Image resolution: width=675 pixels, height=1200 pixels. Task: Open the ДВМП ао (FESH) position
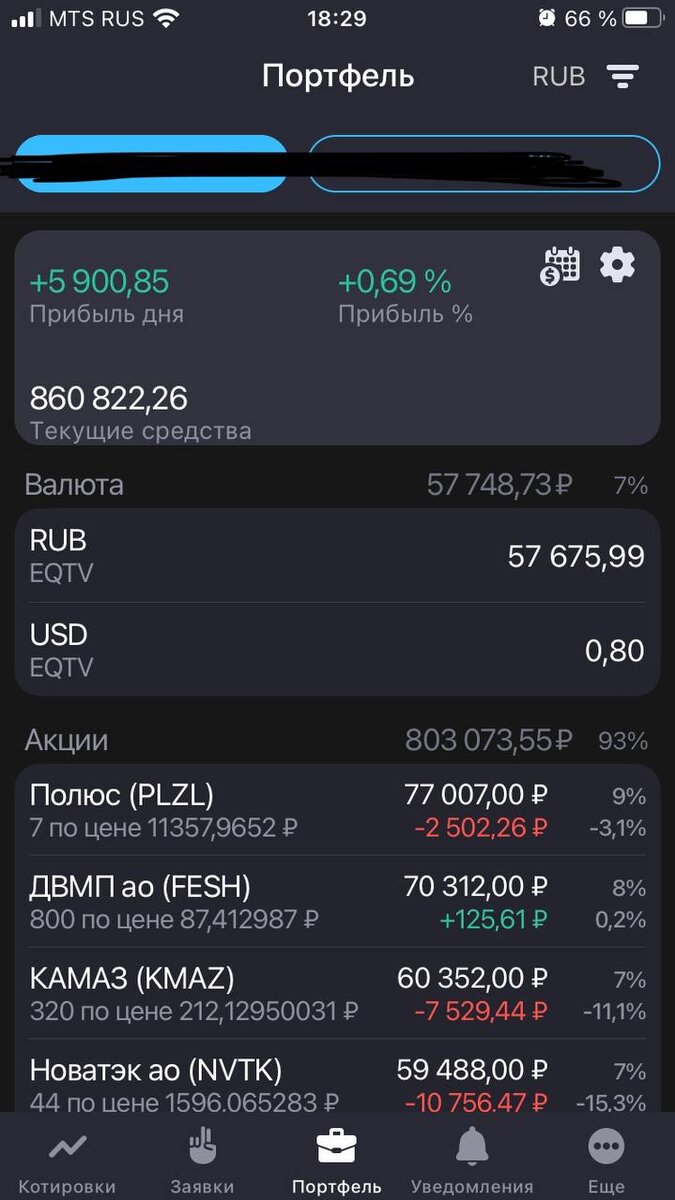click(337, 902)
